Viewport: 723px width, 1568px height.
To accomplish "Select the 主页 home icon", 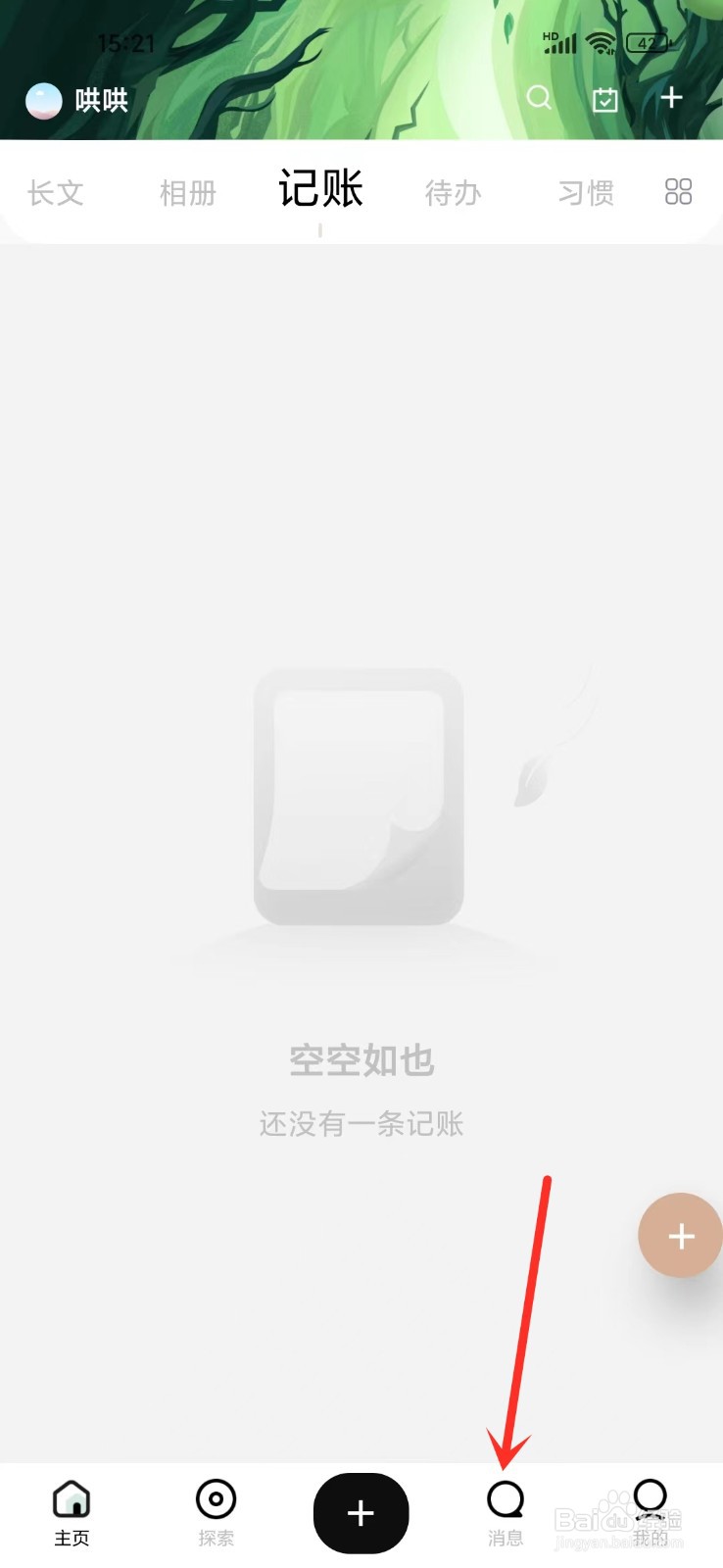I will [x=72, y=1509].
